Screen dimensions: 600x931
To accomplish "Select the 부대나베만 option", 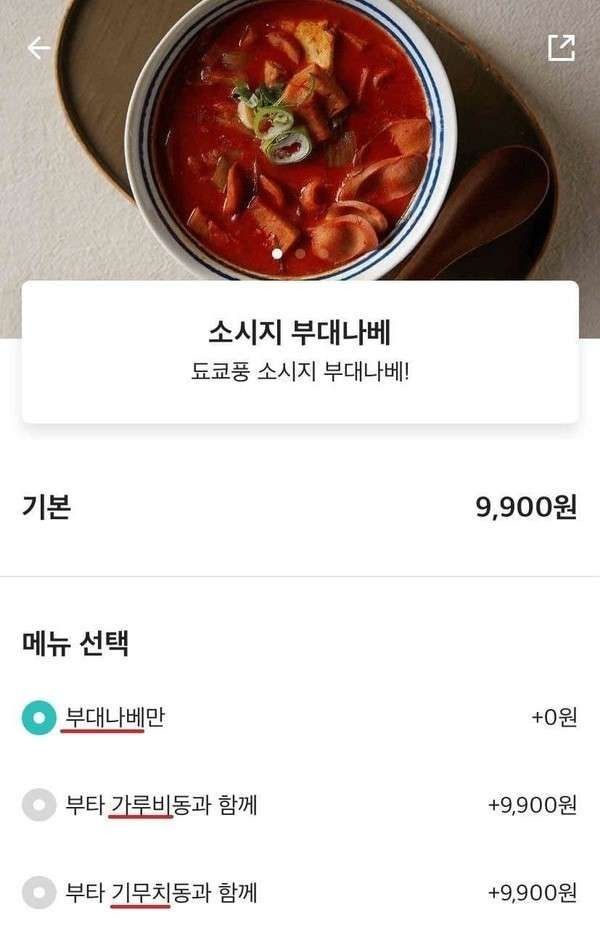I will click(39, 718).
